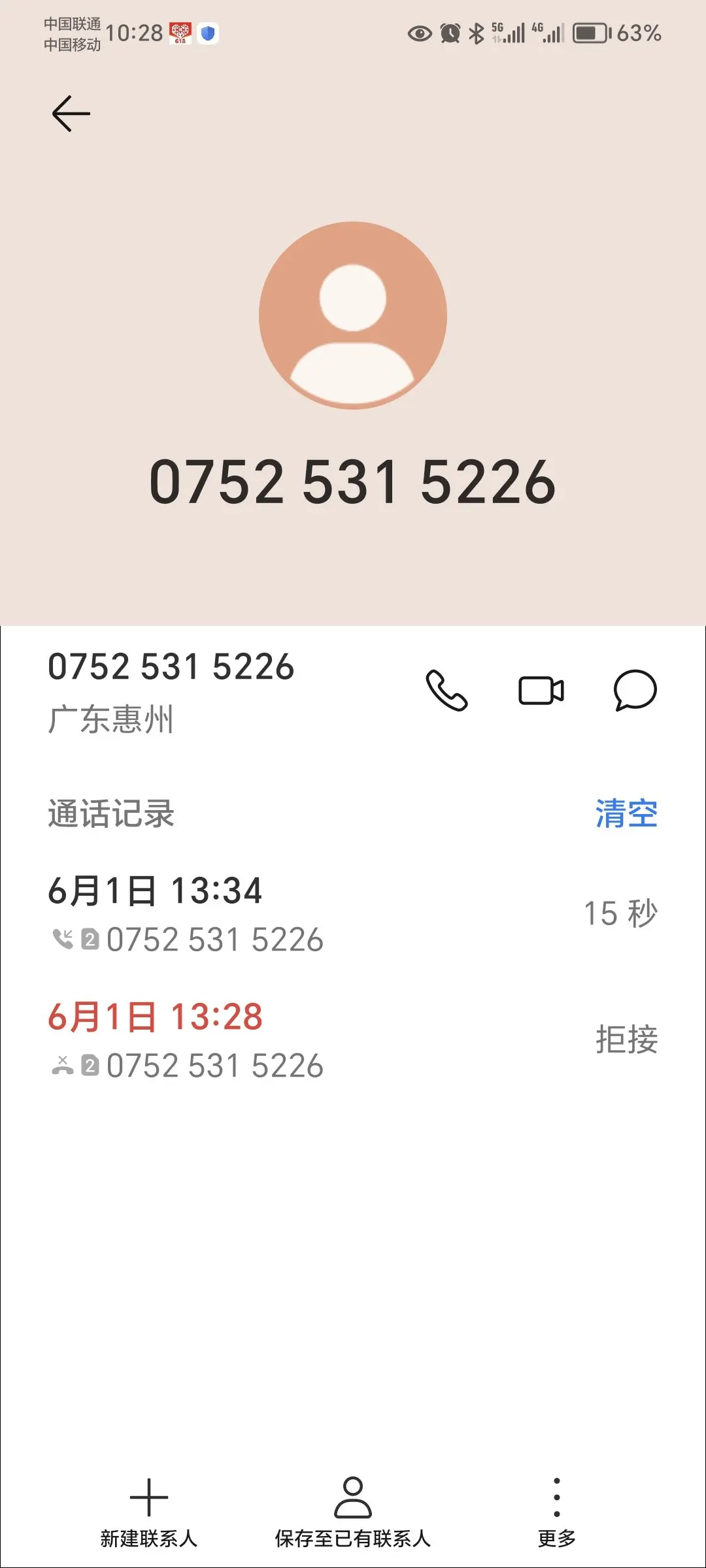Viewport: 706px width, 1568px height.
Task: Clear the call history with 清空
Action: click(x=626, y=814)
